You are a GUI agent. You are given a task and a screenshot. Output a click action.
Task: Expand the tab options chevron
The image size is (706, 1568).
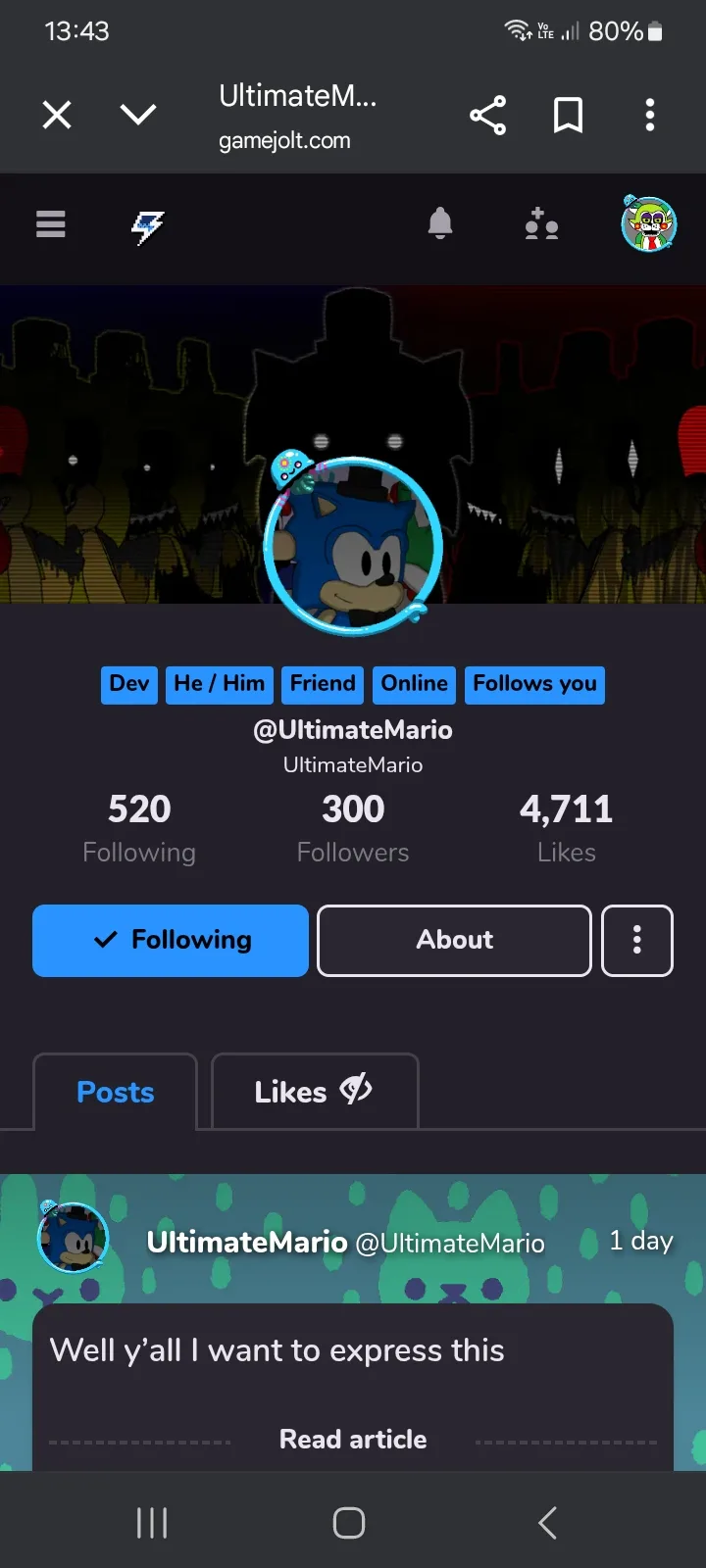pos(137,116)
